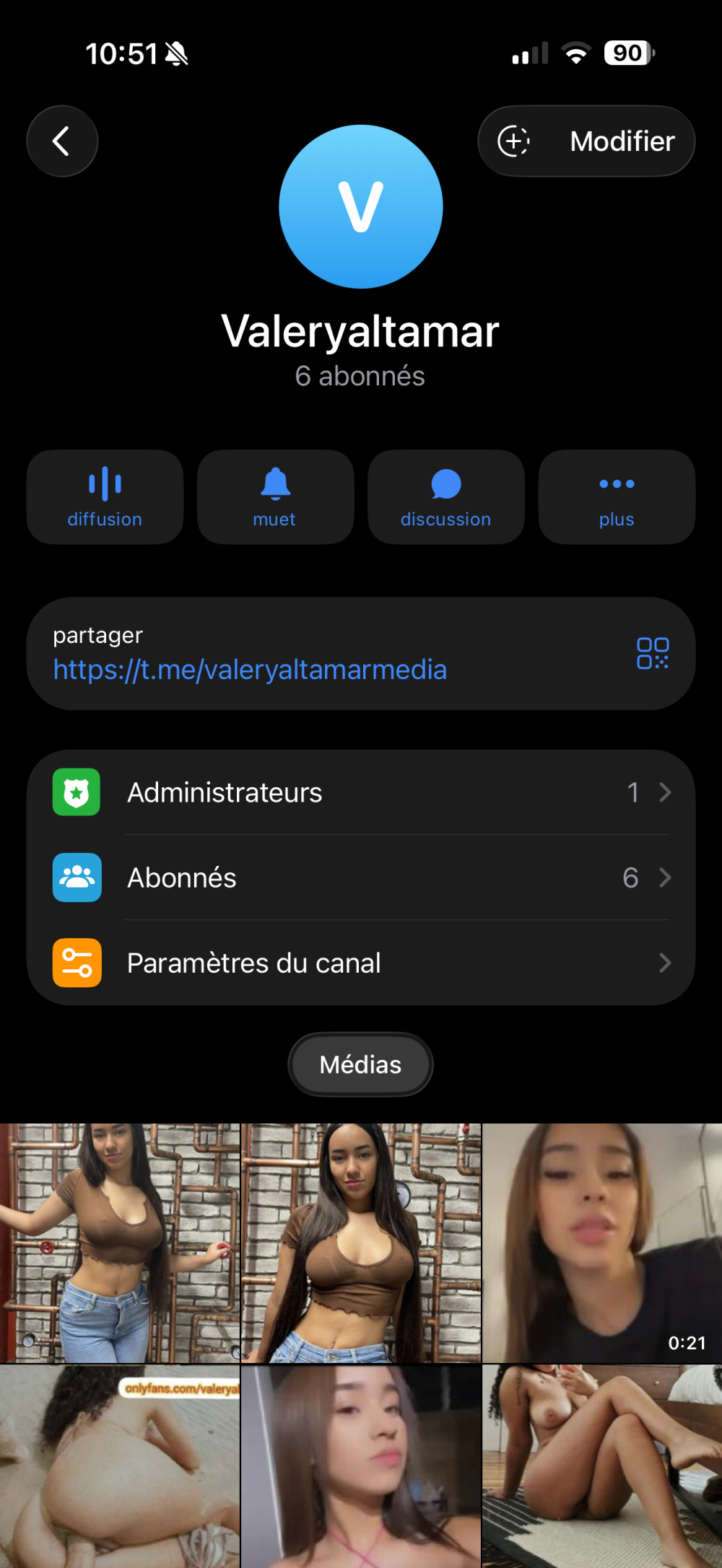The width and height of the screenshot is (722, 1568).
Task: Tap the Modifier button
Action: pos(586,141)
